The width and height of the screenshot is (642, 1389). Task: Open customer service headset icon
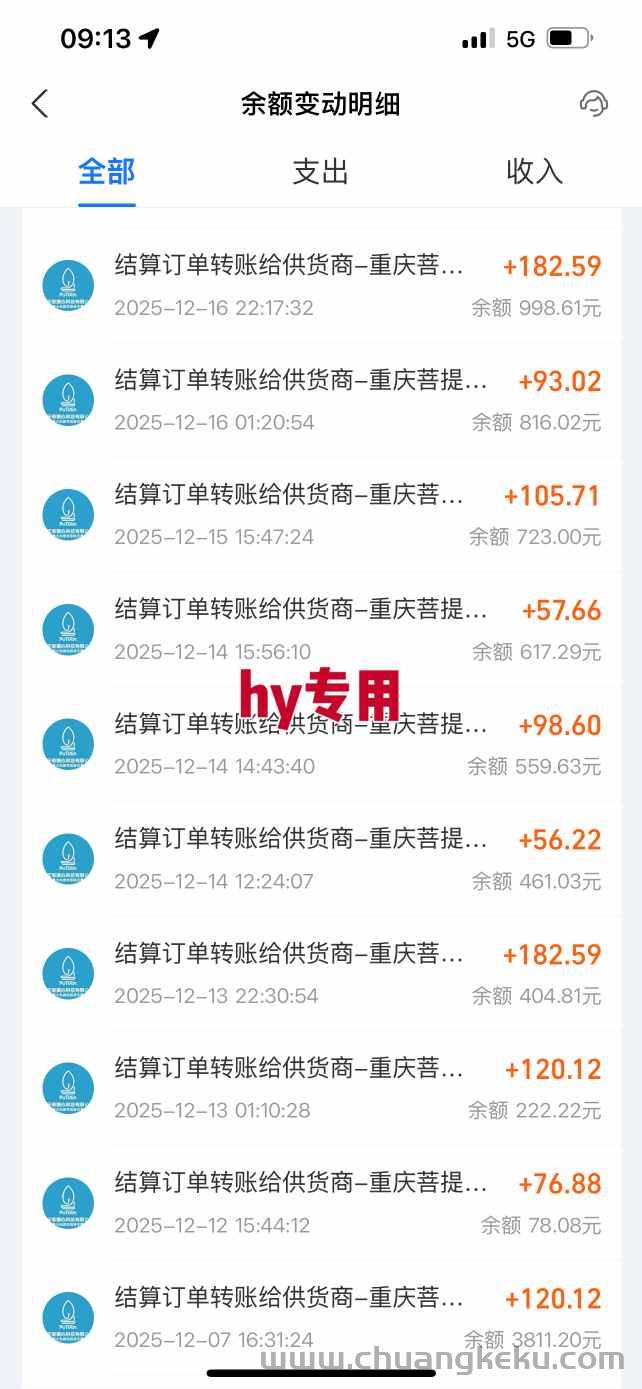pyautogui.click(x=593, y=103)
